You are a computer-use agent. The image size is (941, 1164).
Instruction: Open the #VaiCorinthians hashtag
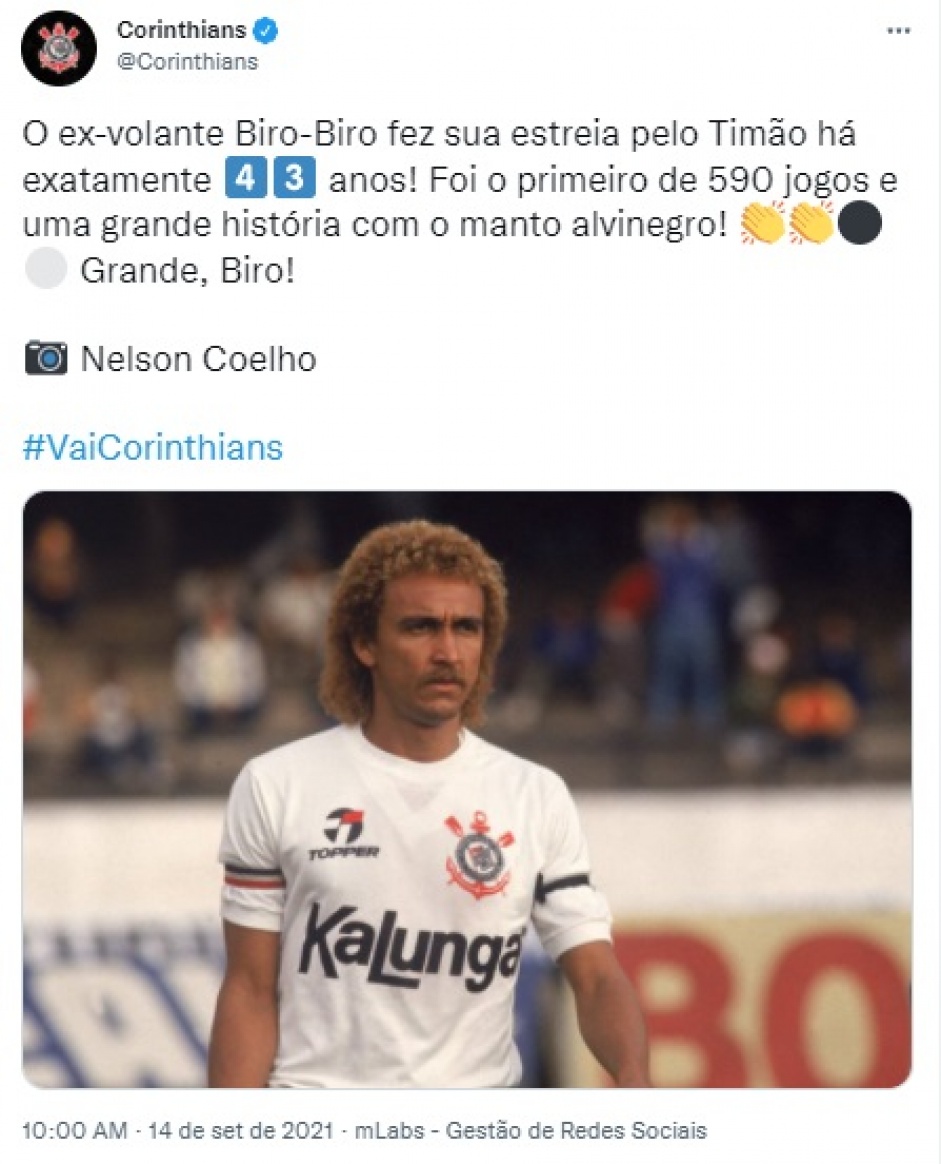[x=153, y=447]
